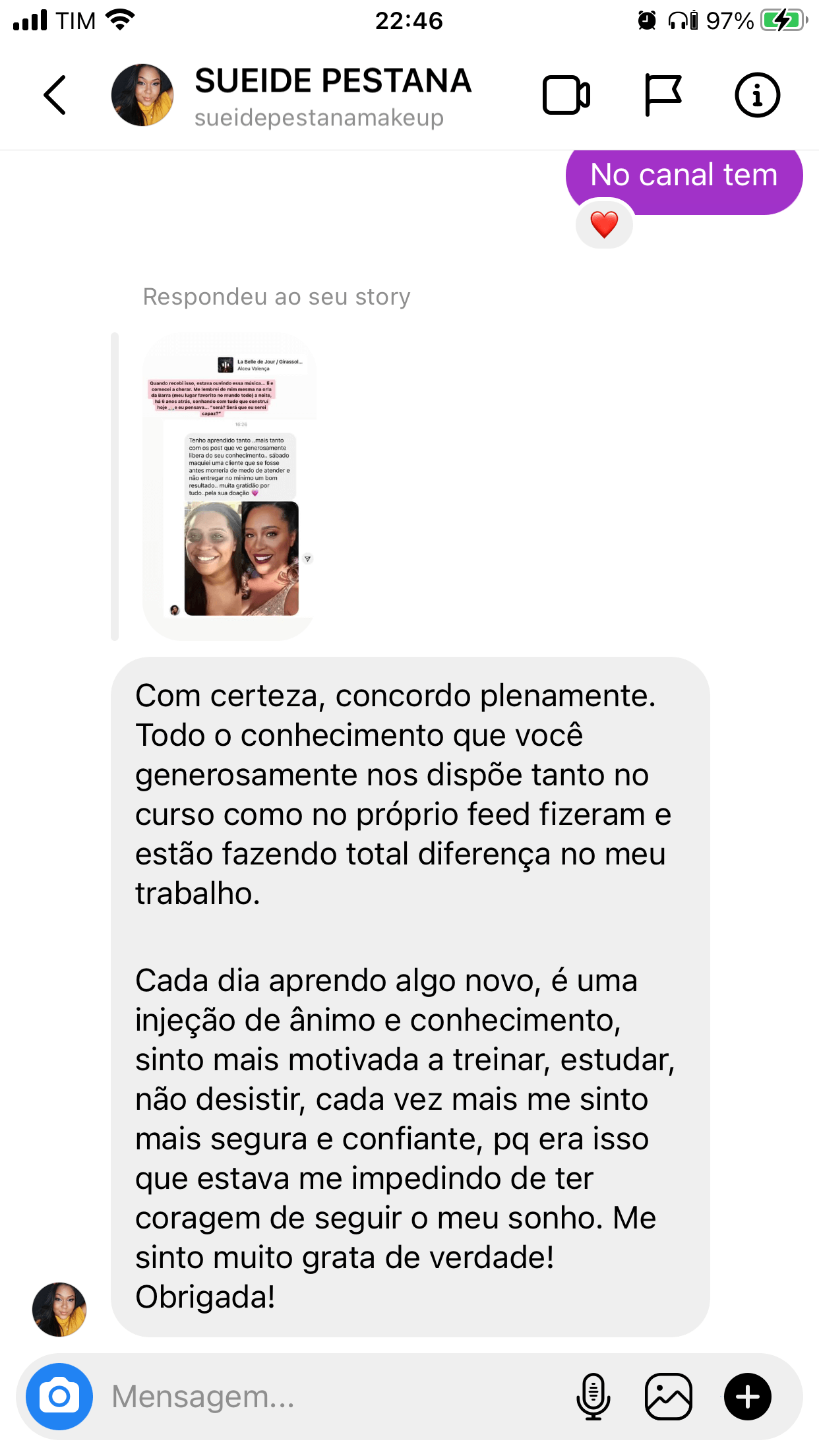Tap the heart reaction on the message
The height and width of the screenshot is (1456, 819).
[x=604, y=225]
